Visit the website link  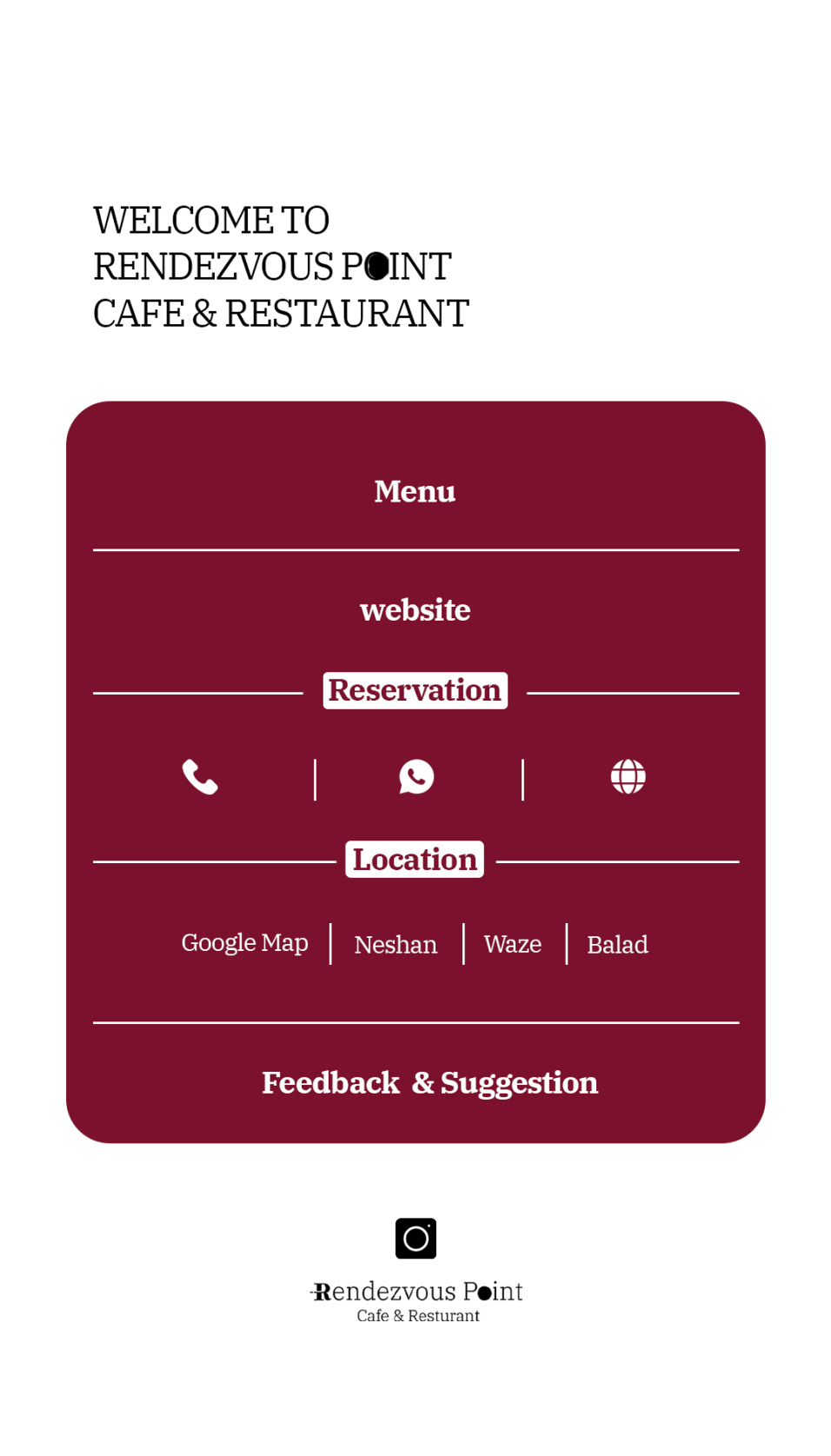415,610
